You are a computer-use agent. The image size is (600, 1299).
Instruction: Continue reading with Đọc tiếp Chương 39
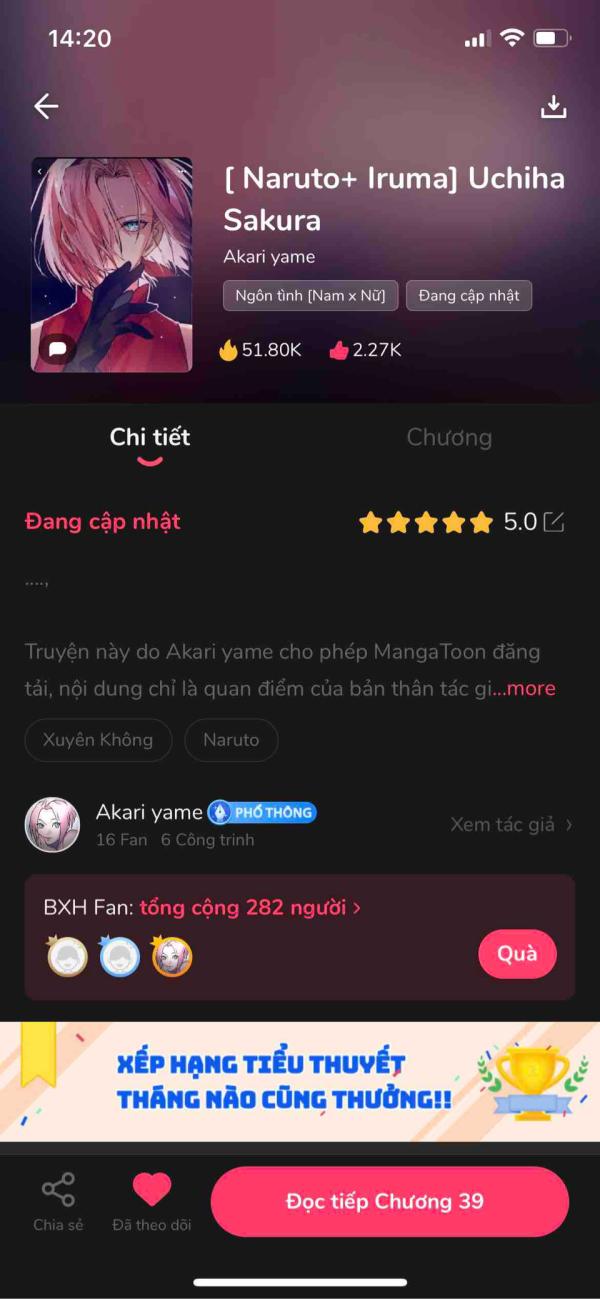[x=390, y=1201]
